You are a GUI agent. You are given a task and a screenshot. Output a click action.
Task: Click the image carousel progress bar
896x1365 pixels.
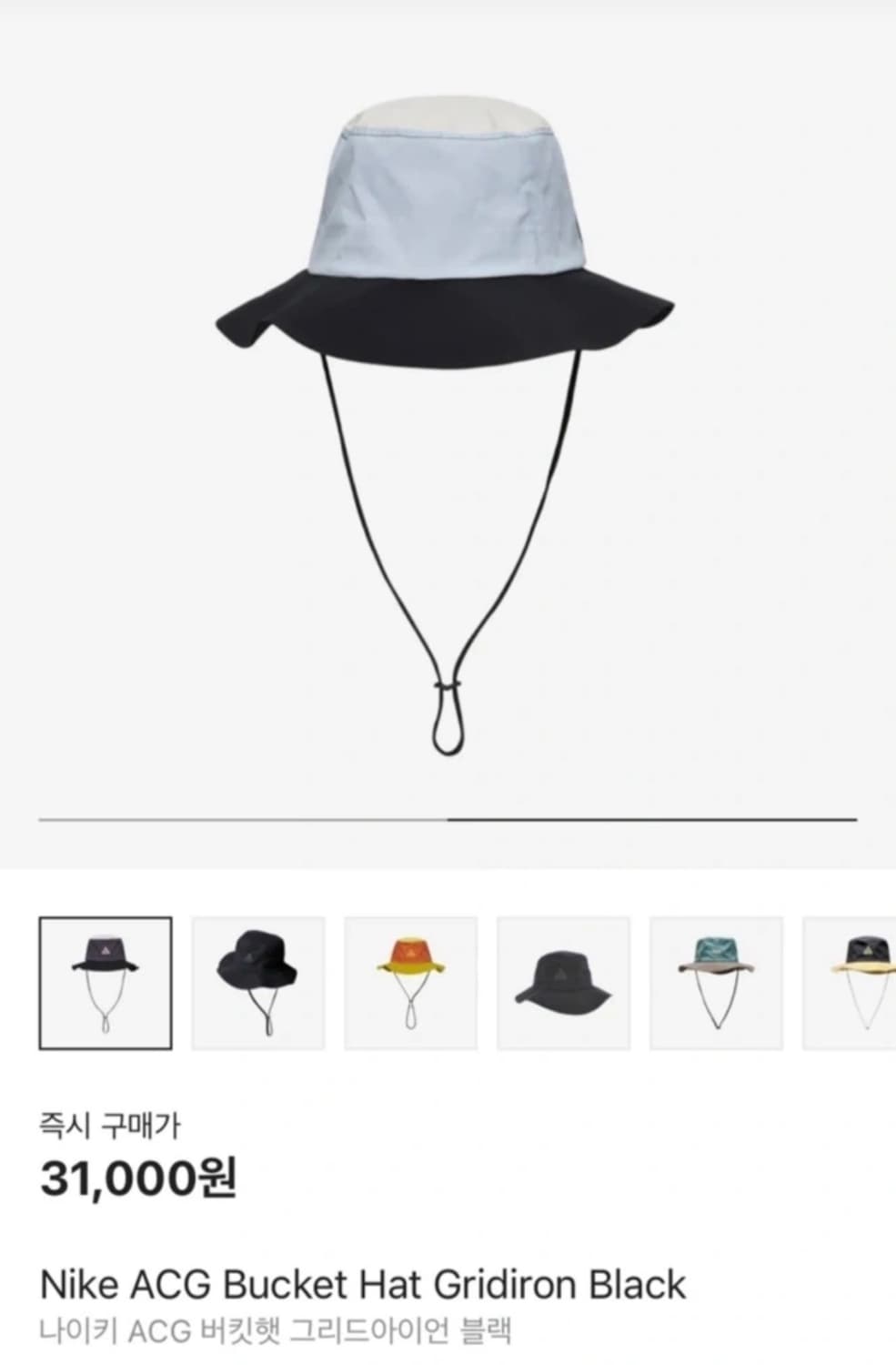tap(446, 820)
